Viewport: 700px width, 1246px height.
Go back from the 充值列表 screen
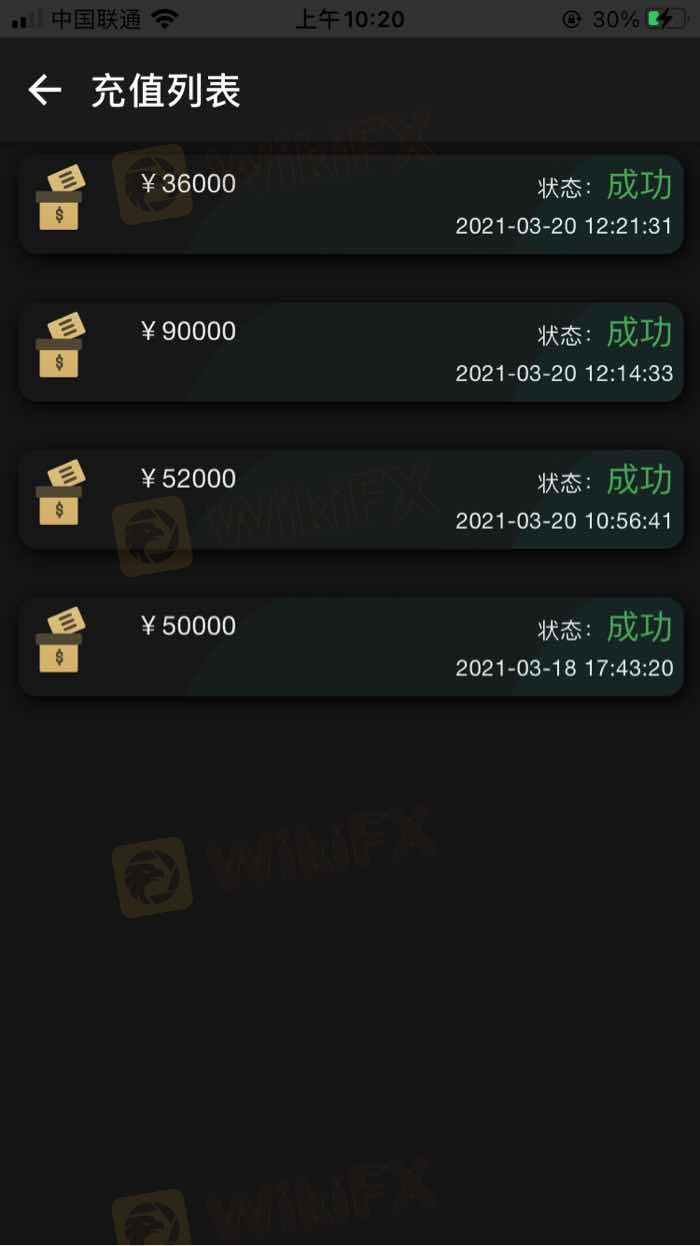coord(45,91)
